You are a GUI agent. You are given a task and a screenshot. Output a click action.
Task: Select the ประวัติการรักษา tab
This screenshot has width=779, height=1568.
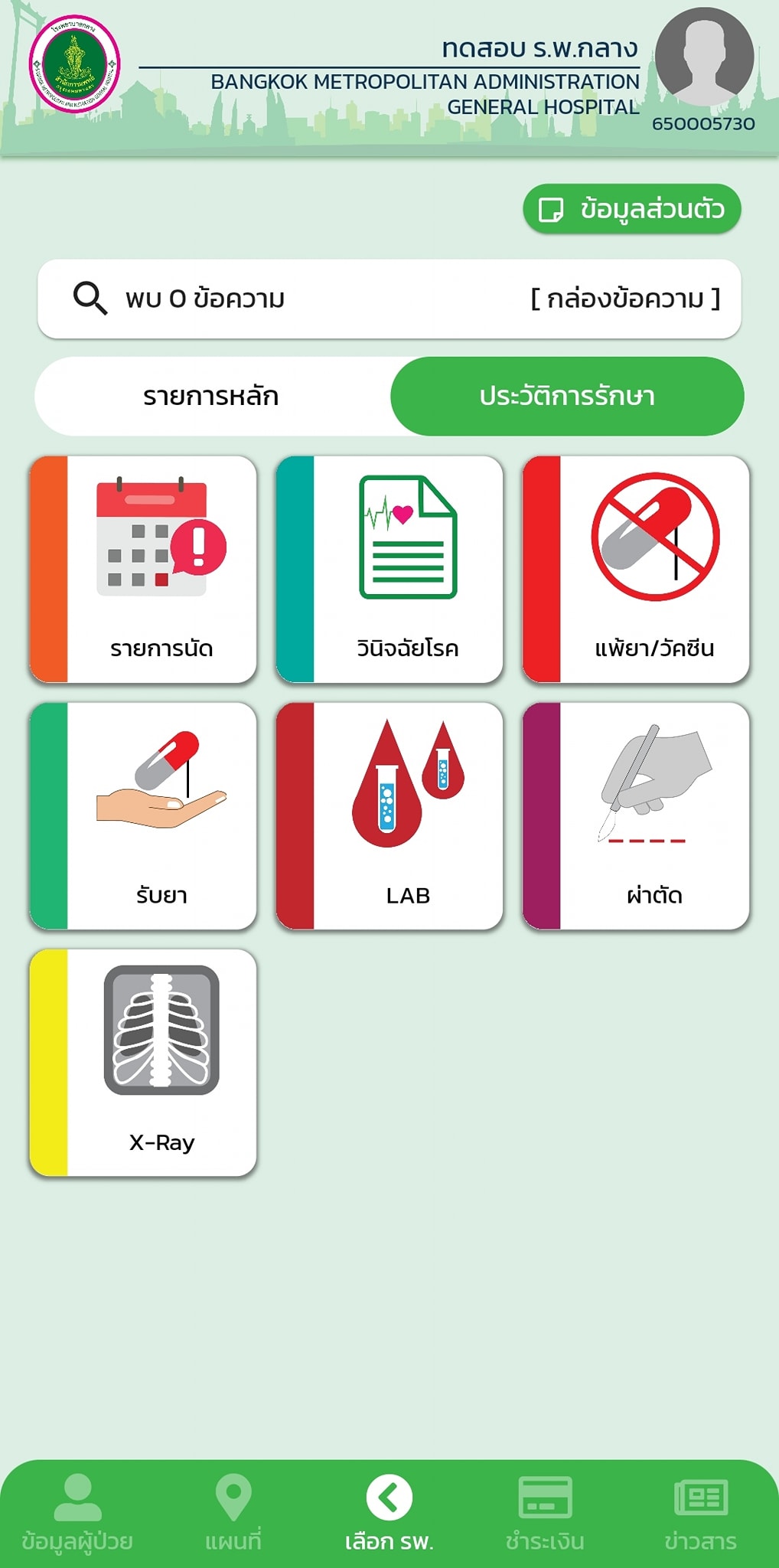pyautogui.click(x=567, y=397)
